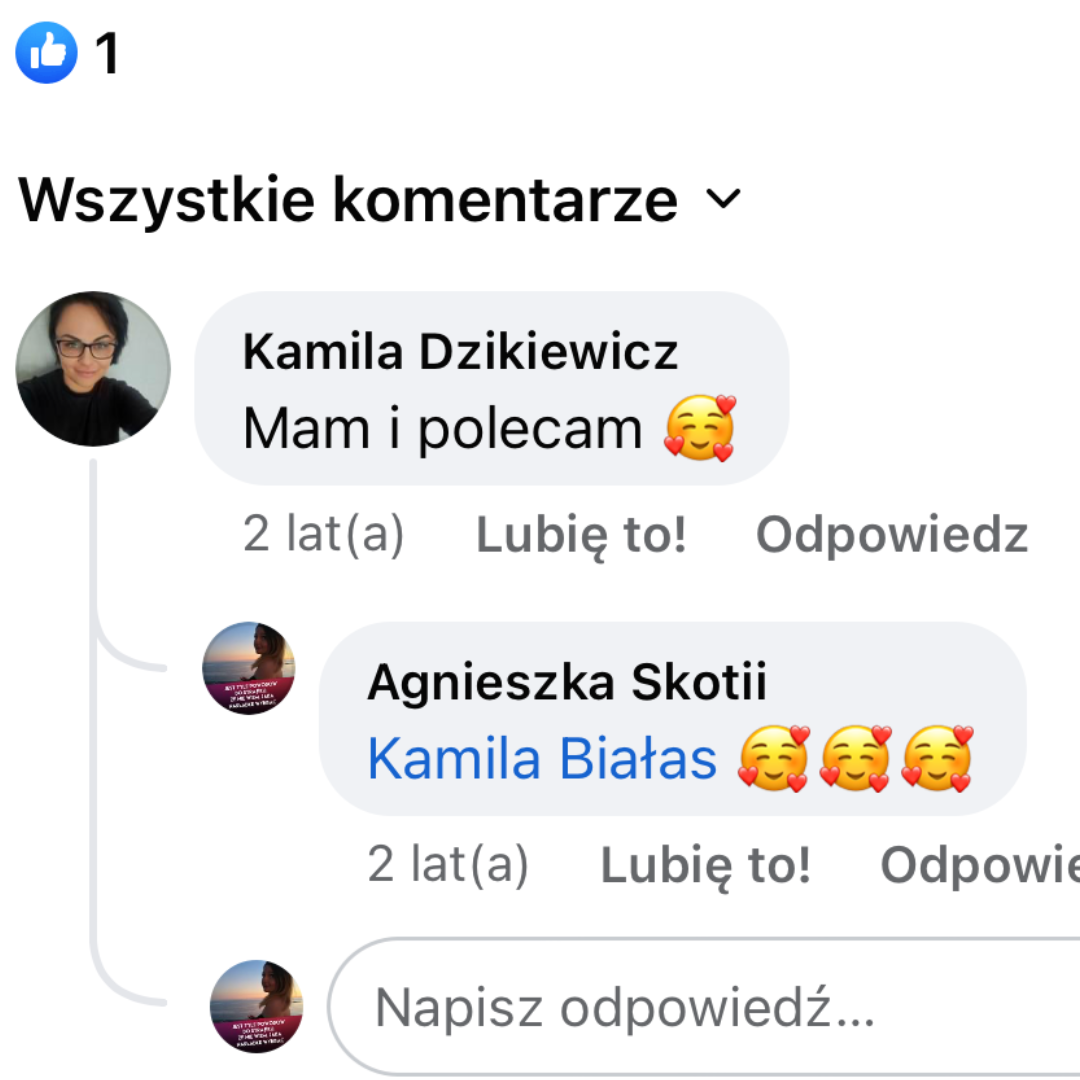Open the Kamila Dzikiewicz name link
This screenshot has width=1080, height=1080.
click(x=460, y=352)
